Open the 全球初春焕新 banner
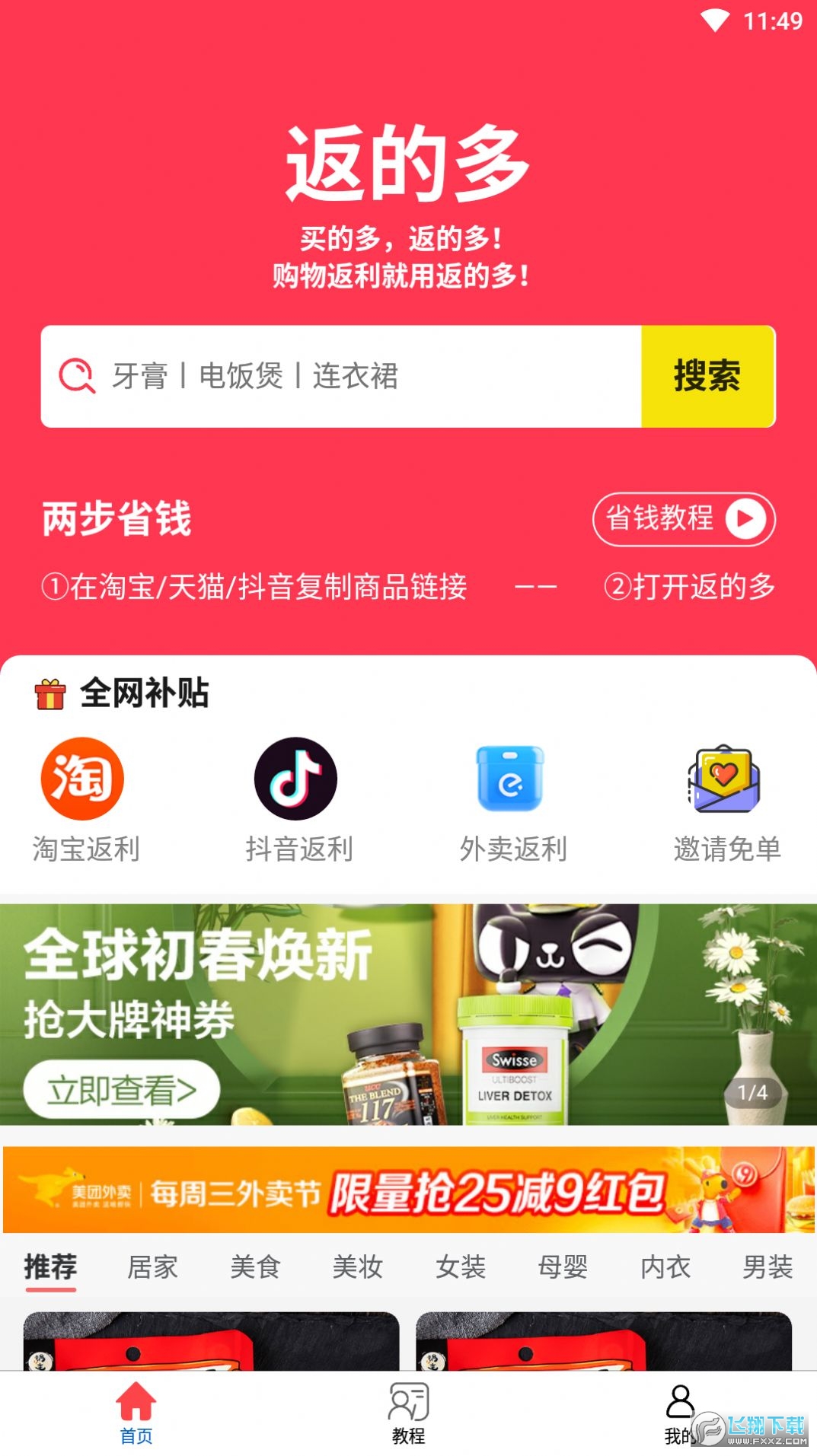Image resolution: width=817 pixels, height=1456 pixels. [408, 1014]
